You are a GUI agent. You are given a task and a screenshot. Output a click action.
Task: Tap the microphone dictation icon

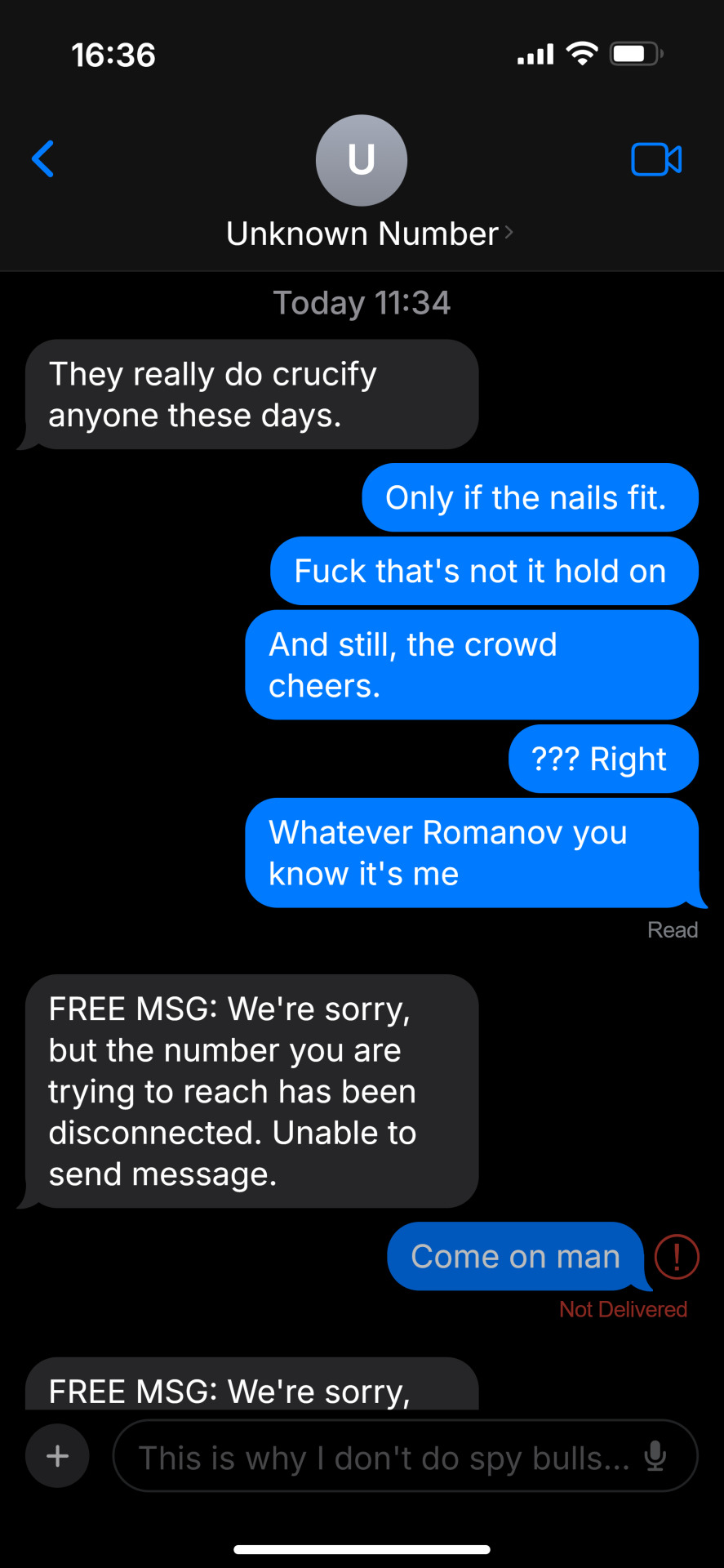tap(655, 1456)
